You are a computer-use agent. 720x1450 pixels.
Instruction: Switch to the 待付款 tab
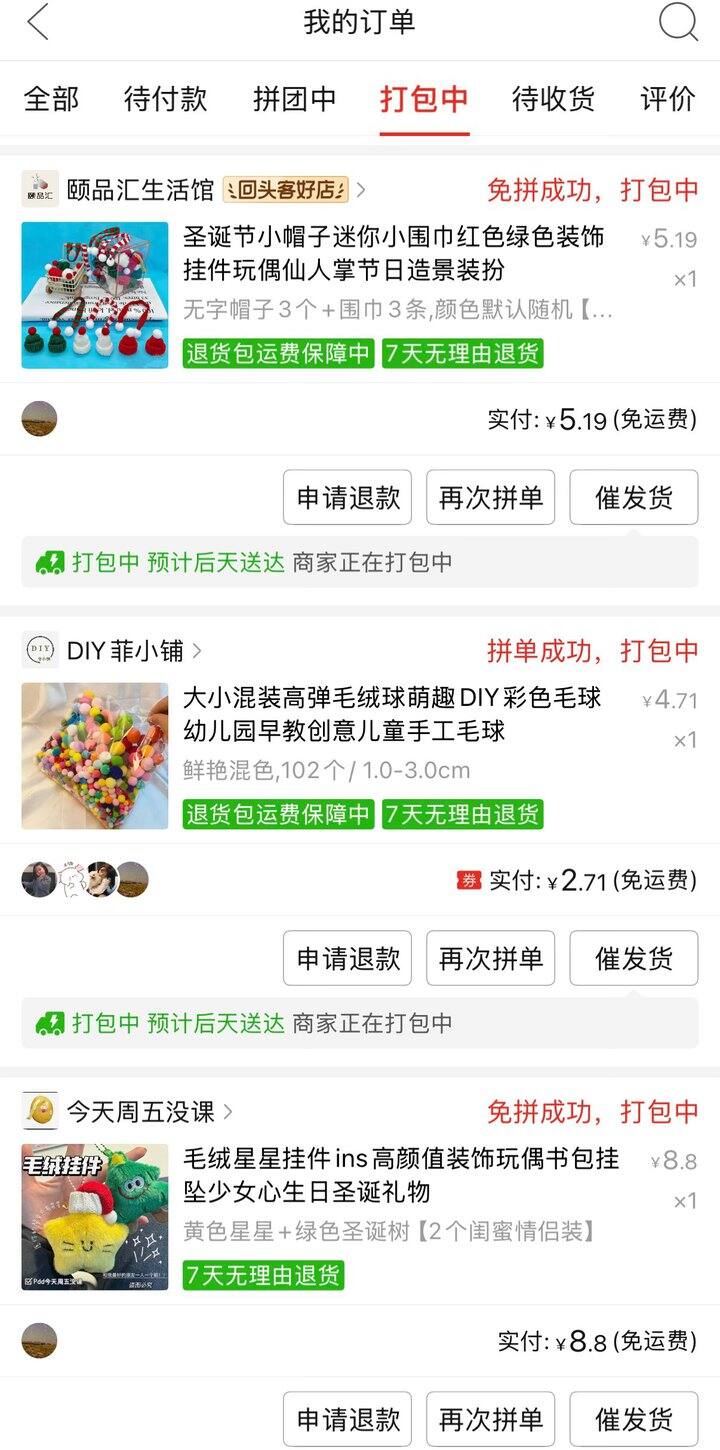click(x=165, y=99)
